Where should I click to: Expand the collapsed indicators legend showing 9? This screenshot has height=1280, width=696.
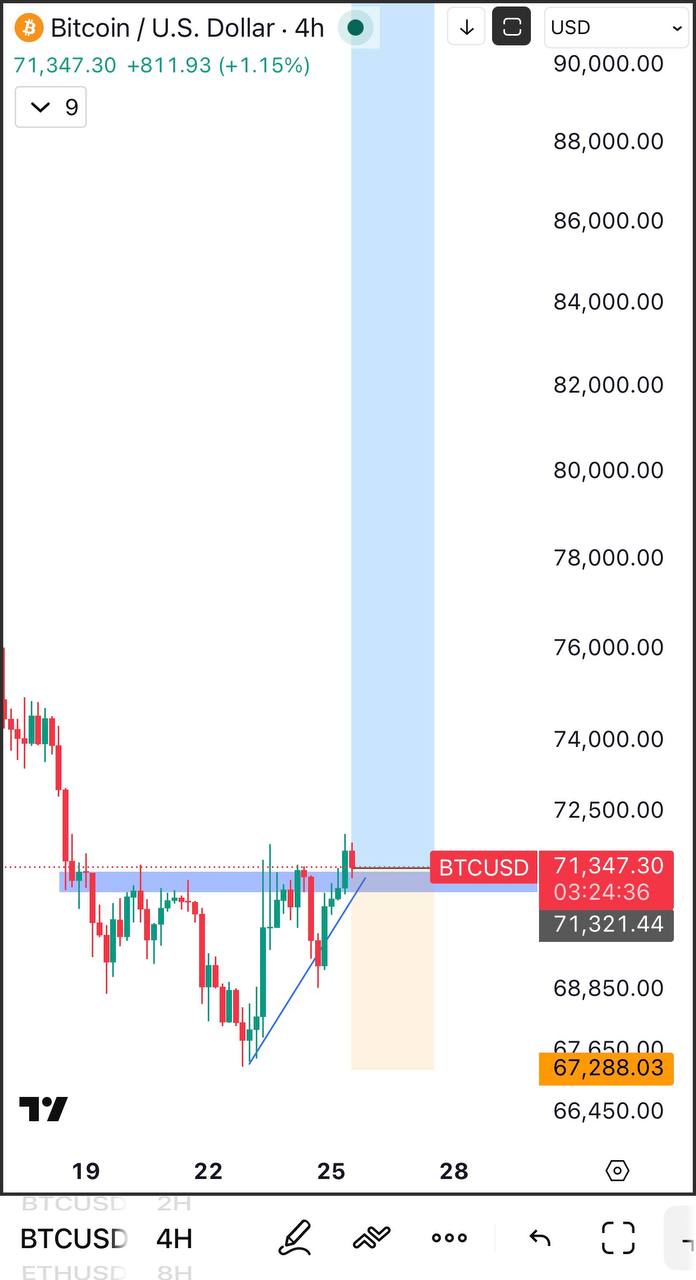tap(51, 107)
